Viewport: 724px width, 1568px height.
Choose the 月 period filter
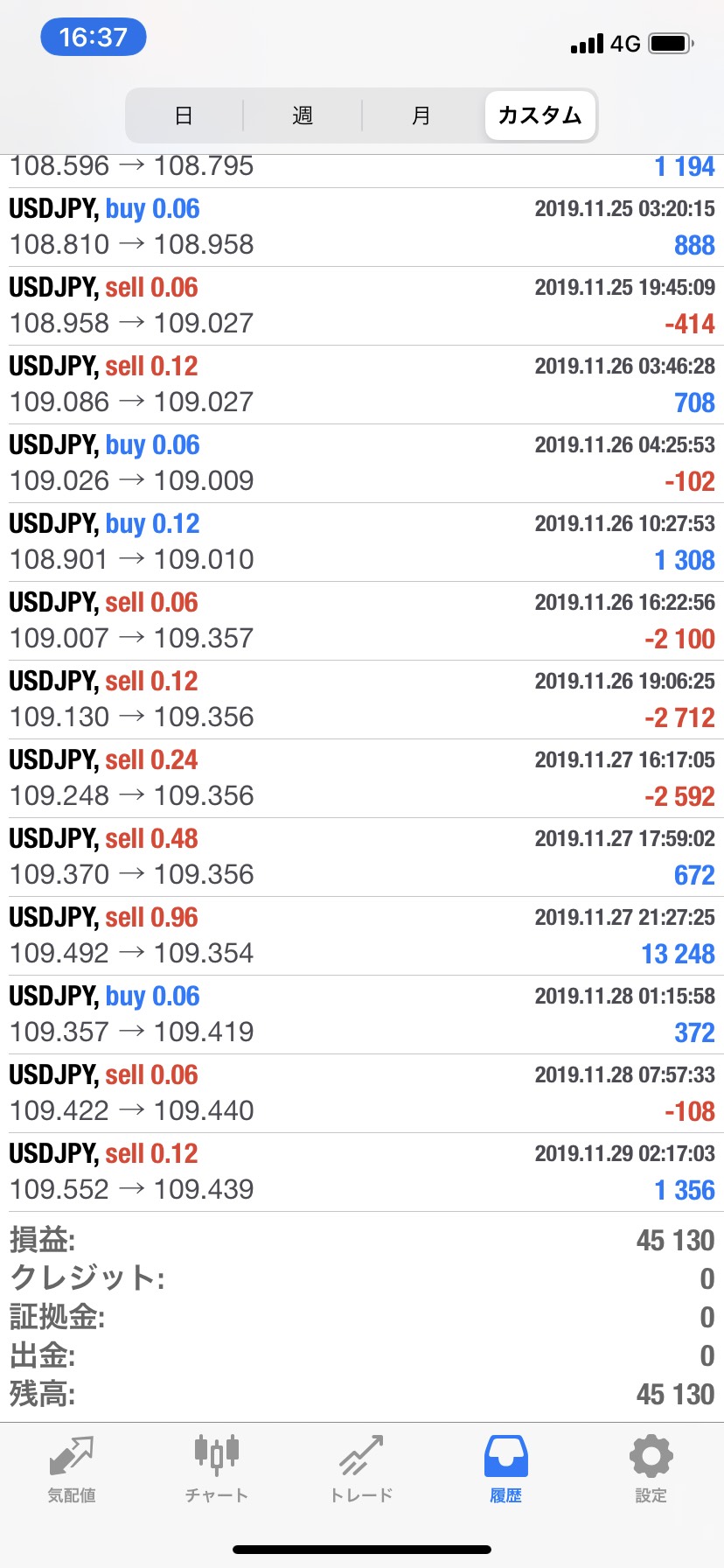[x=421, y=115]
